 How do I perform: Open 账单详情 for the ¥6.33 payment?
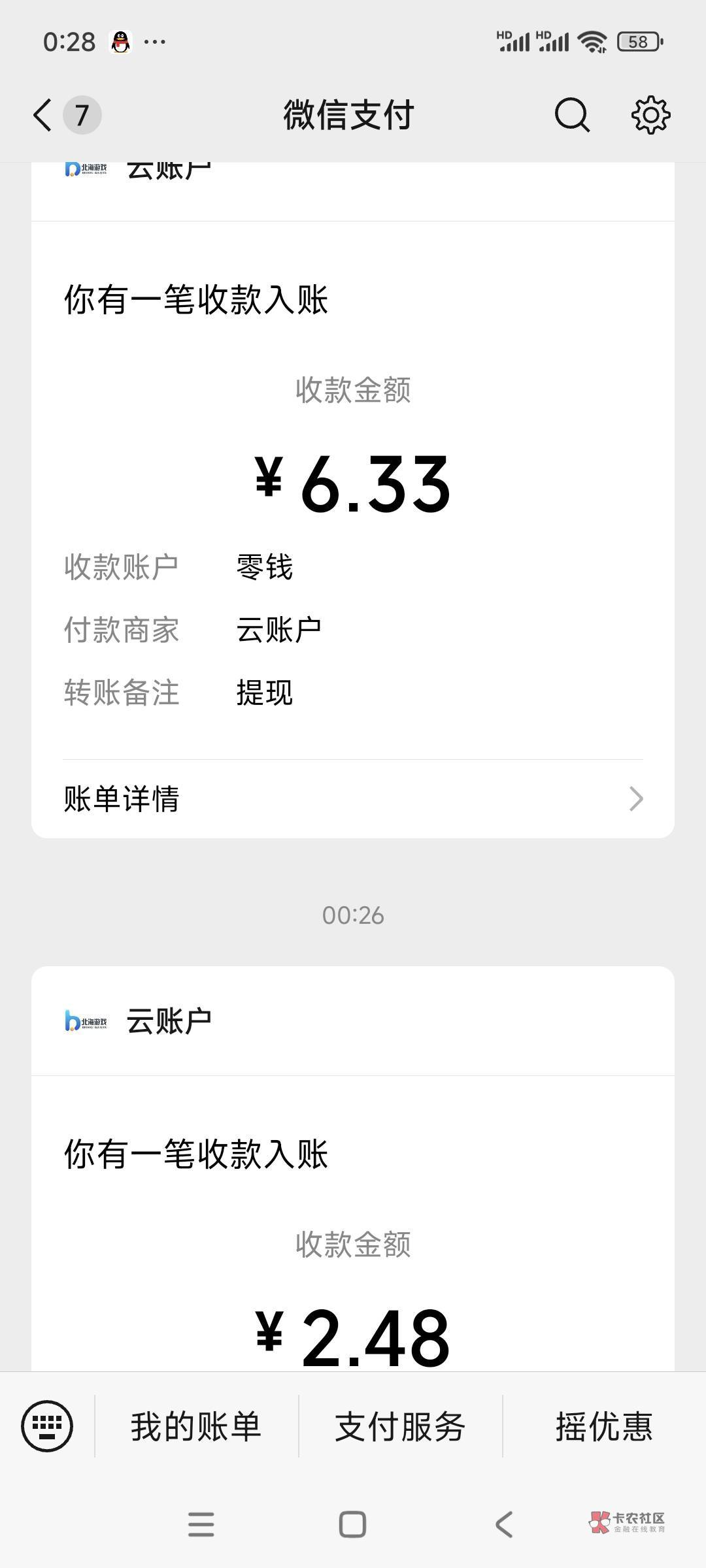click(353, 798)
